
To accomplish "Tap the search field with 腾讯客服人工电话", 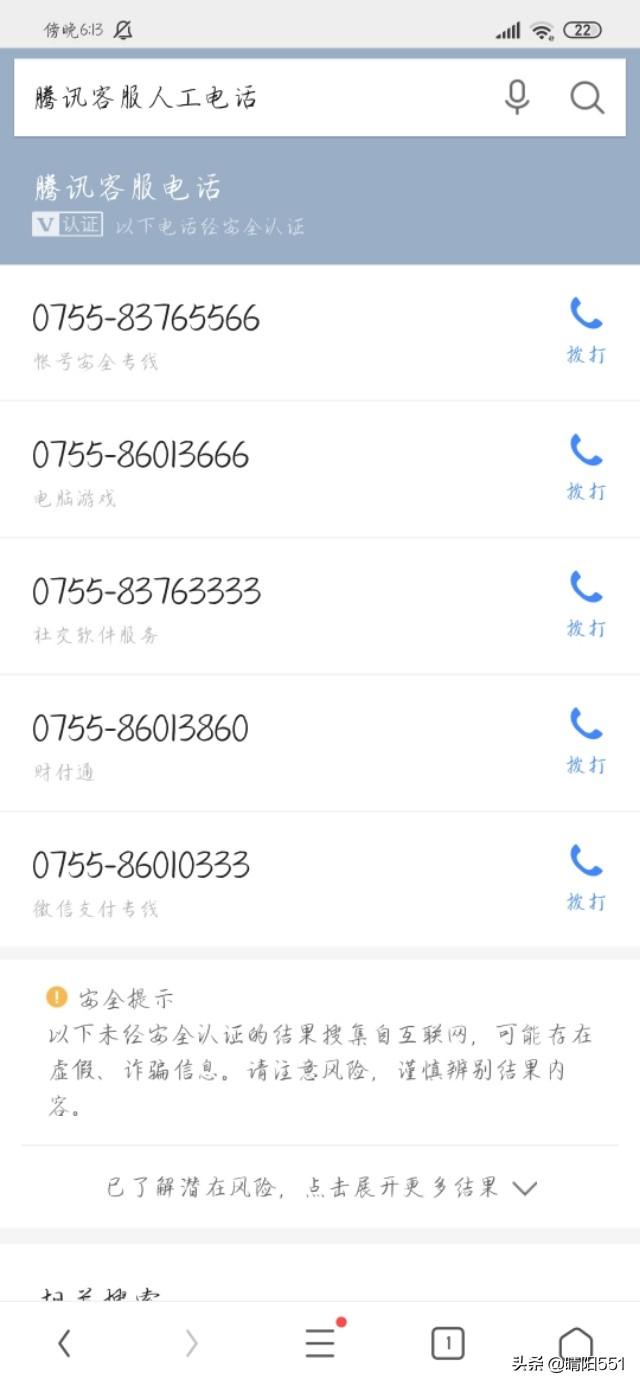I will click(250, 97).
